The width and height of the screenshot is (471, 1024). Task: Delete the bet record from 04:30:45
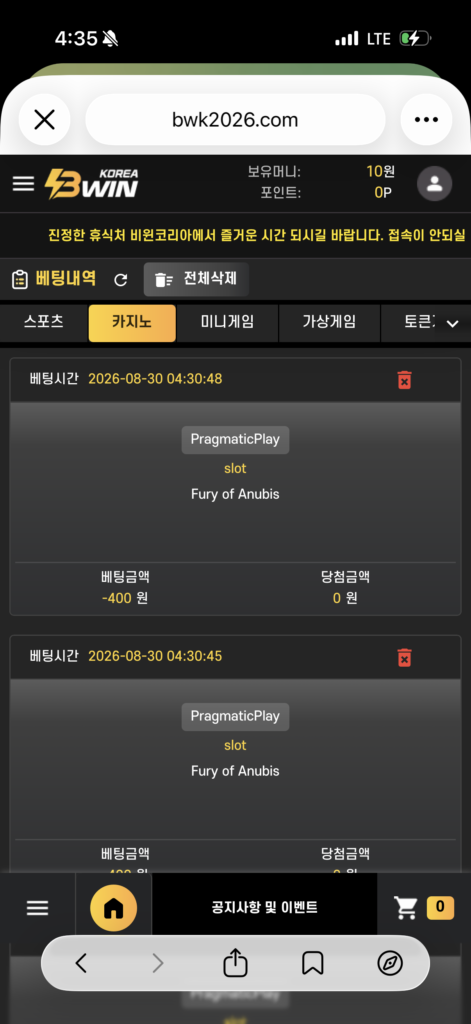(x=404, y=656)
